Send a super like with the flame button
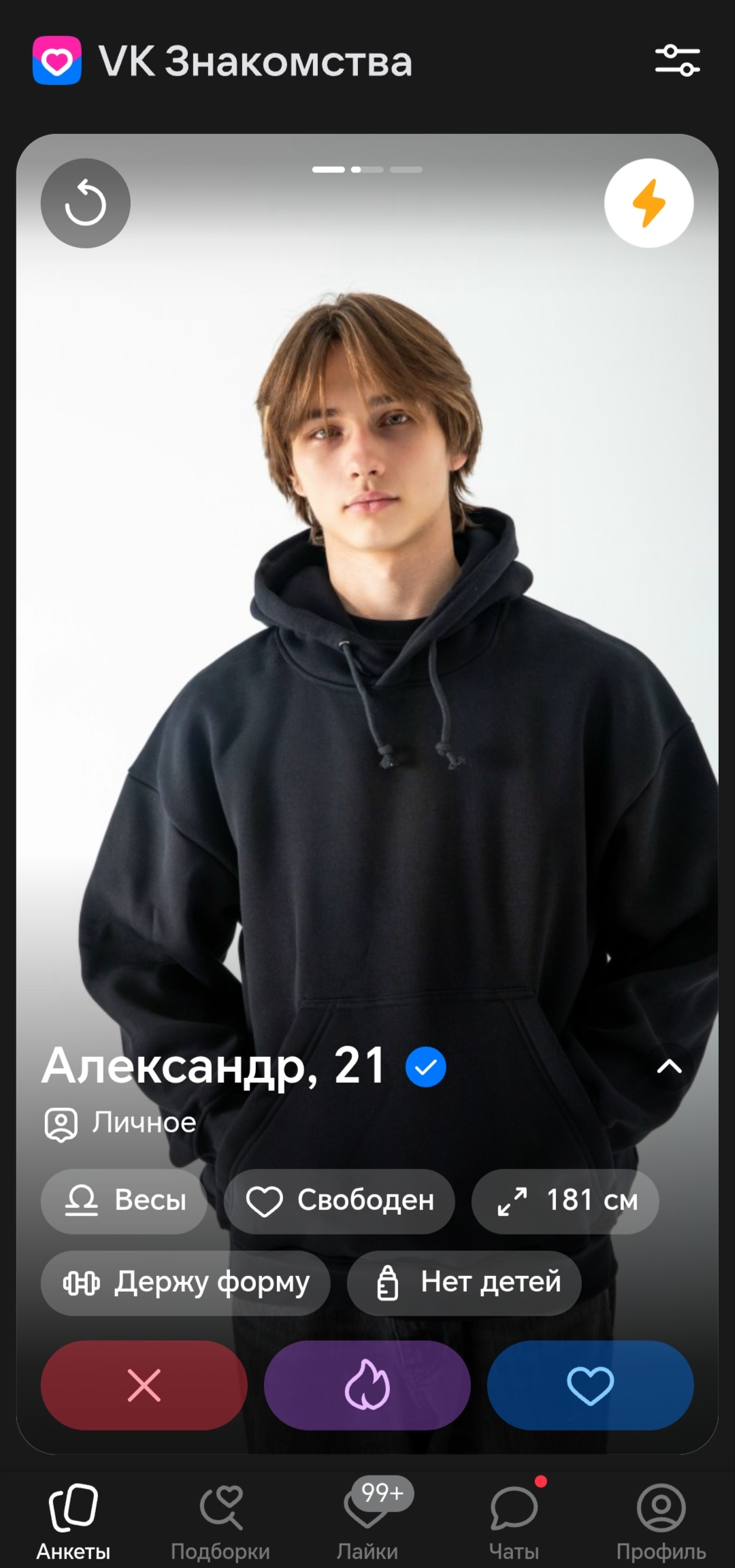Image resolution: width=735 pixels, height=1568 pixels. 367,1385
